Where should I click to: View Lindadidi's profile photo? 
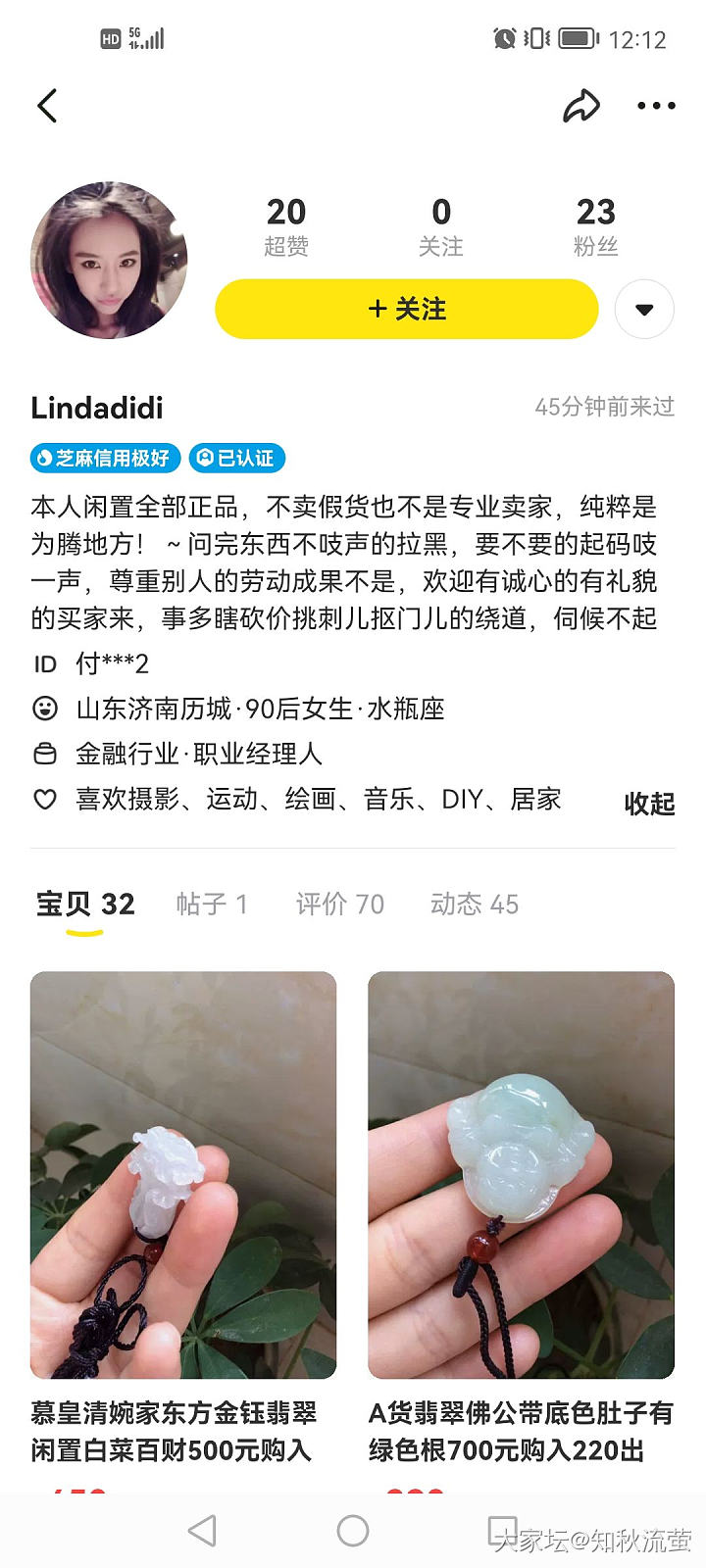pyautogui.click(x=109, y=261)
